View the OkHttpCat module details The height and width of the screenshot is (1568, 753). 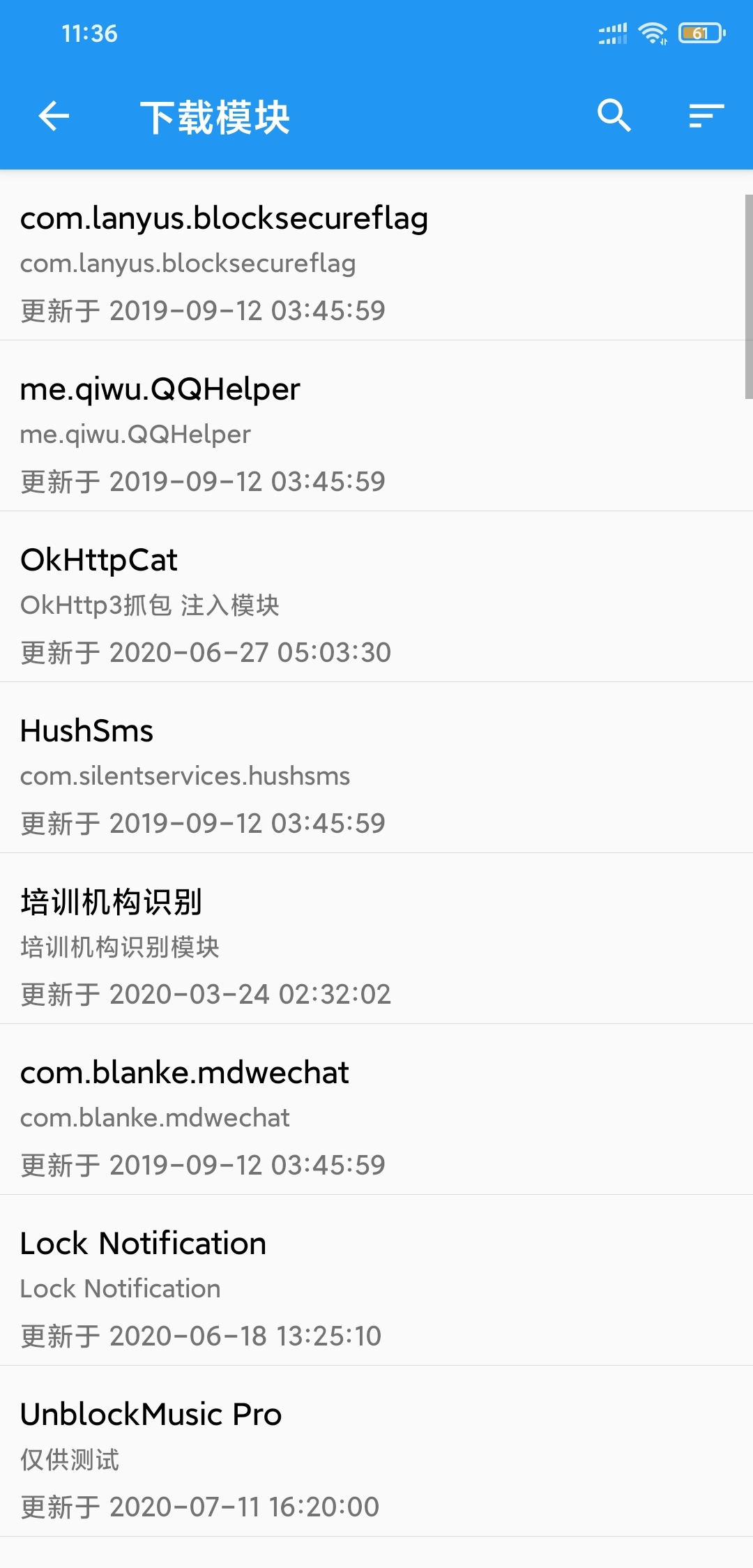tap(376, 605)
